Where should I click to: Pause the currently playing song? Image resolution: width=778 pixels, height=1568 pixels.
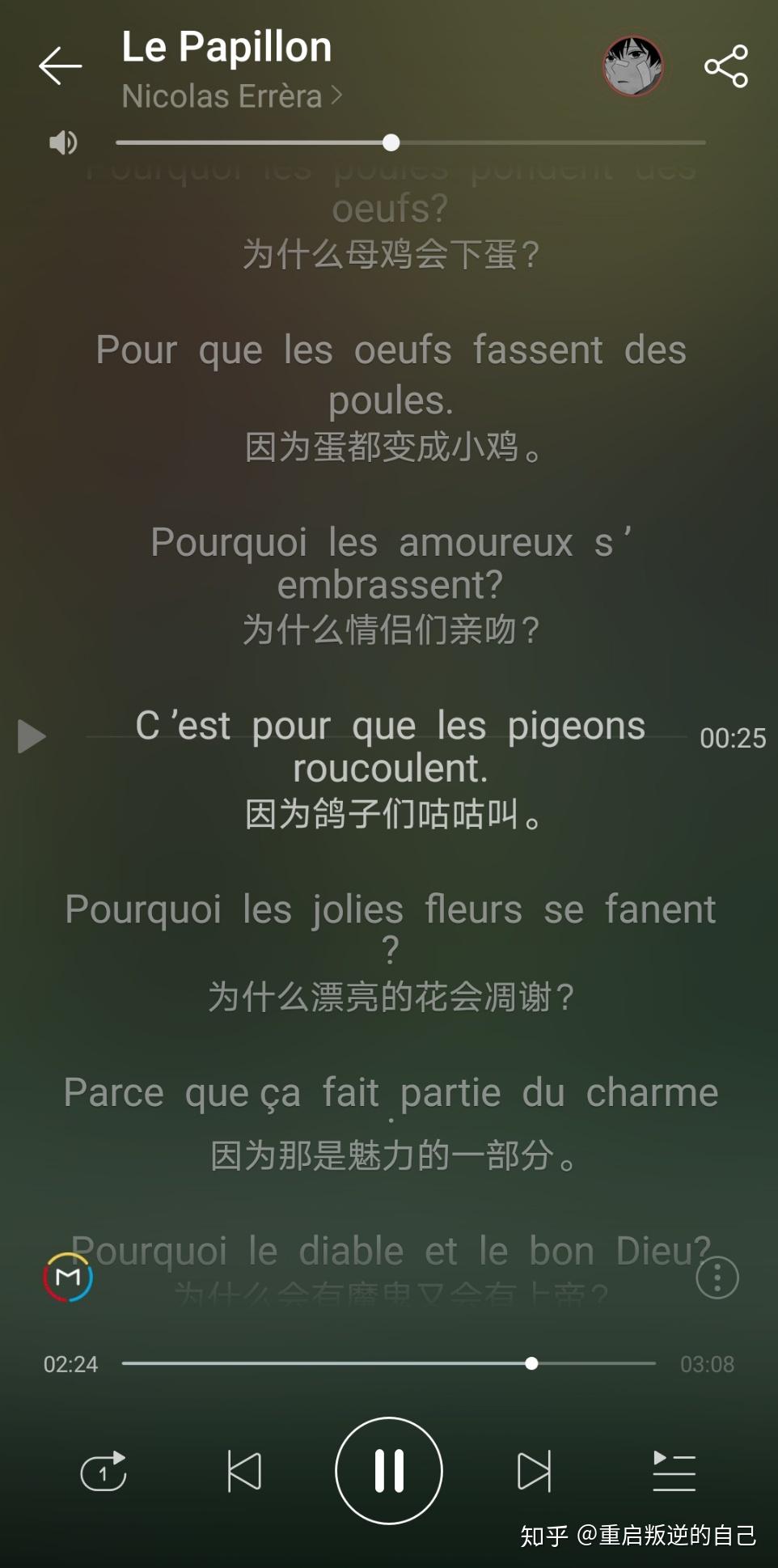point(389,1472)
